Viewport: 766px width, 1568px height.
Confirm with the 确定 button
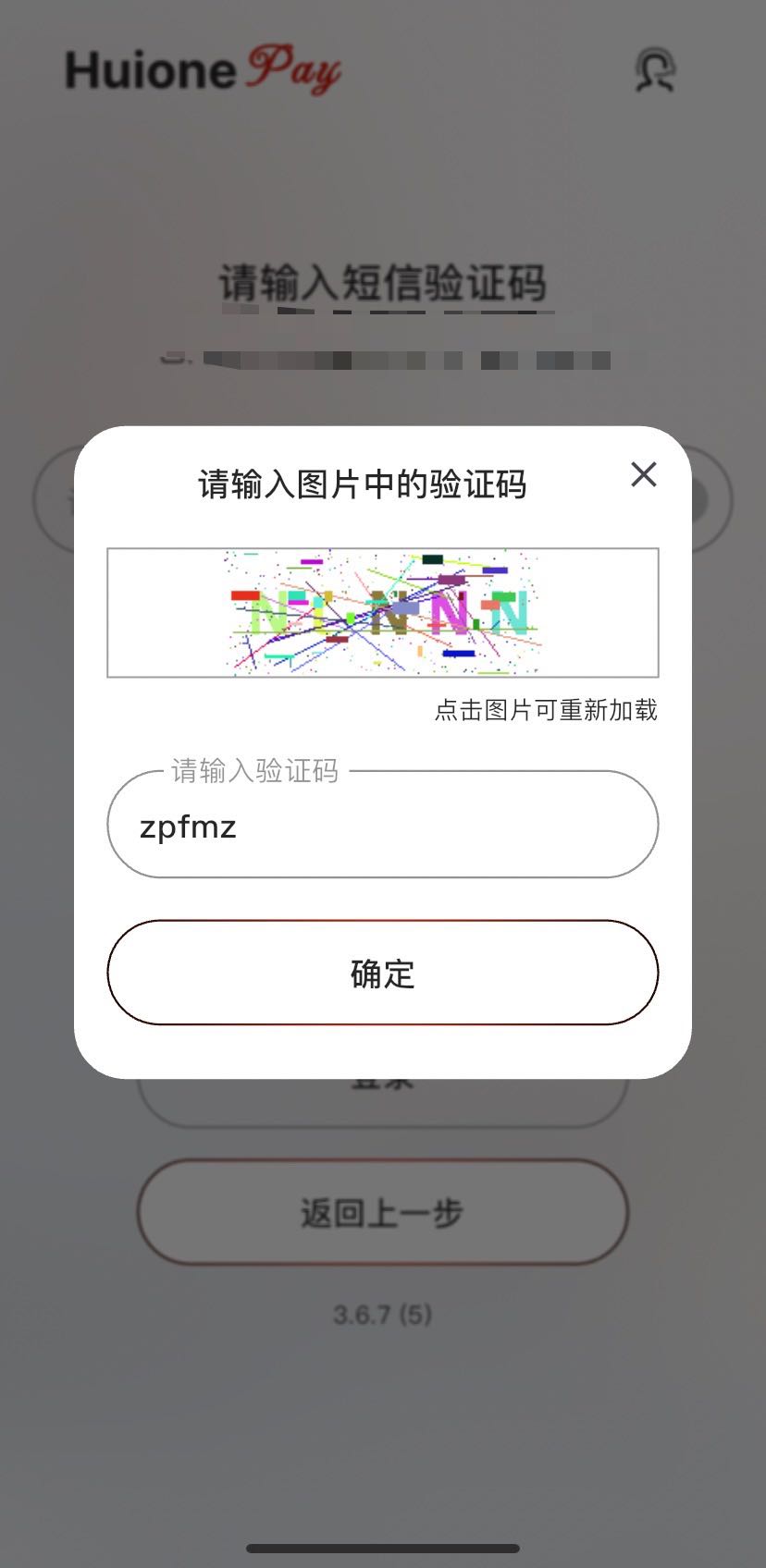[x=382, y=973]
